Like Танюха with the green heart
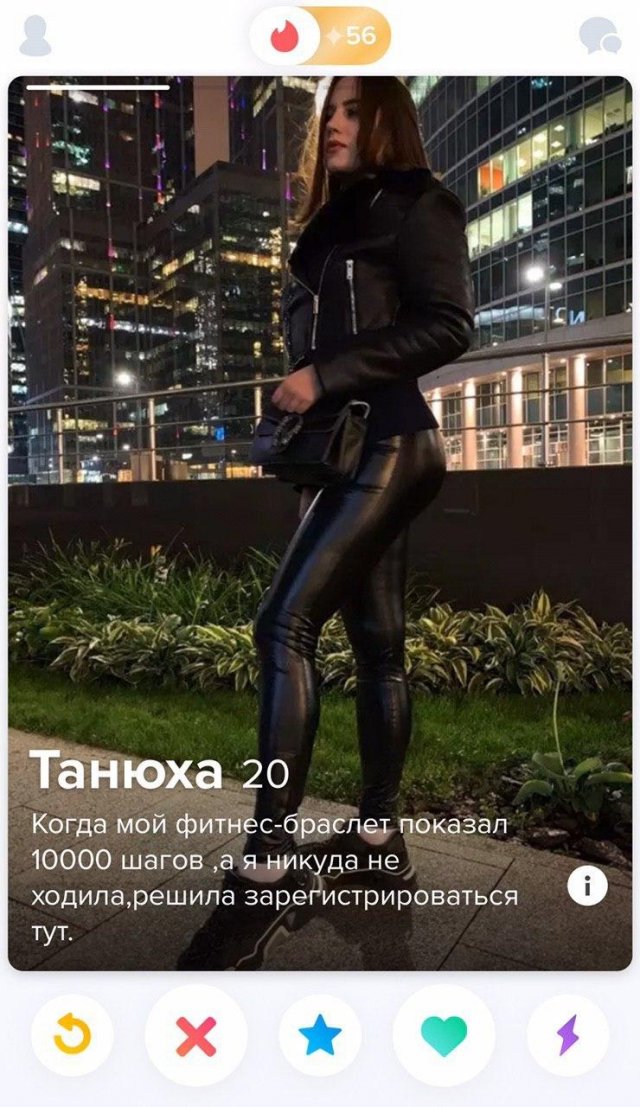The image size is (640, 1107). click(444, 1036)
